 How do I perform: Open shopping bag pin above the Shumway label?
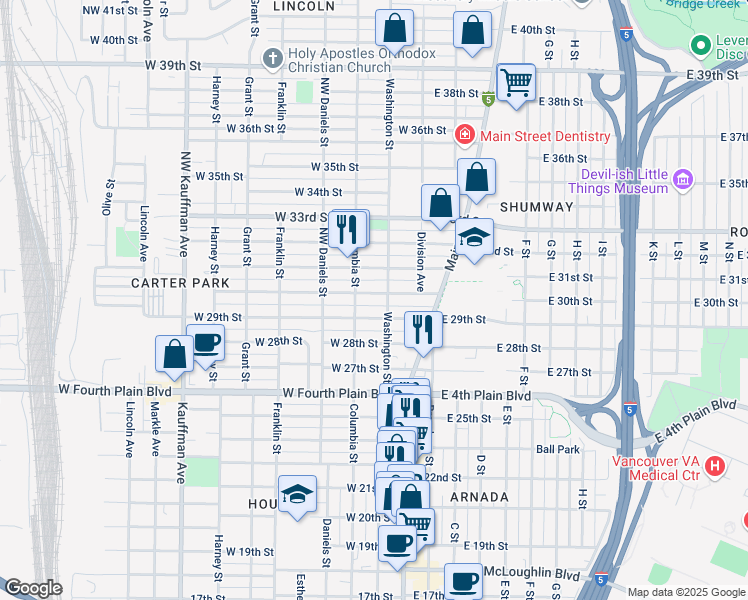pos(476,181)
